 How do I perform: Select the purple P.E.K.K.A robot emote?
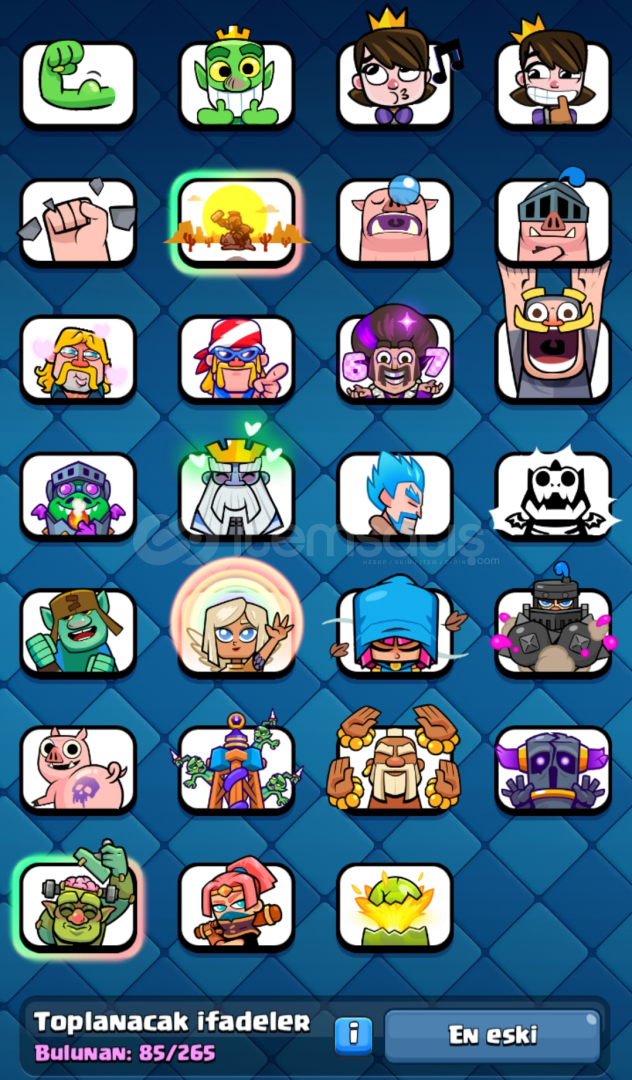pyautogui.click(x=553, y=769)
